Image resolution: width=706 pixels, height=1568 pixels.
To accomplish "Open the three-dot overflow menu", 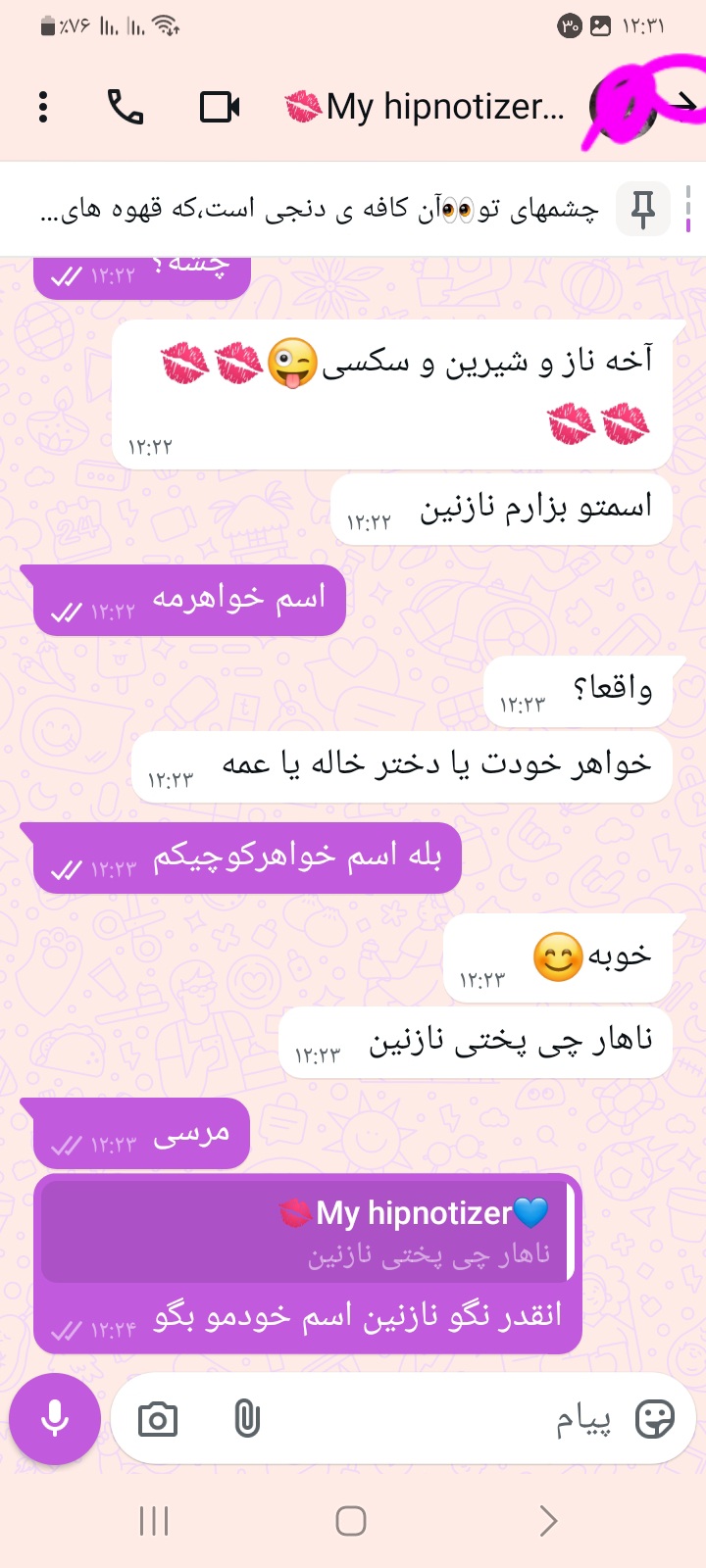I will (x=43, y=107).
